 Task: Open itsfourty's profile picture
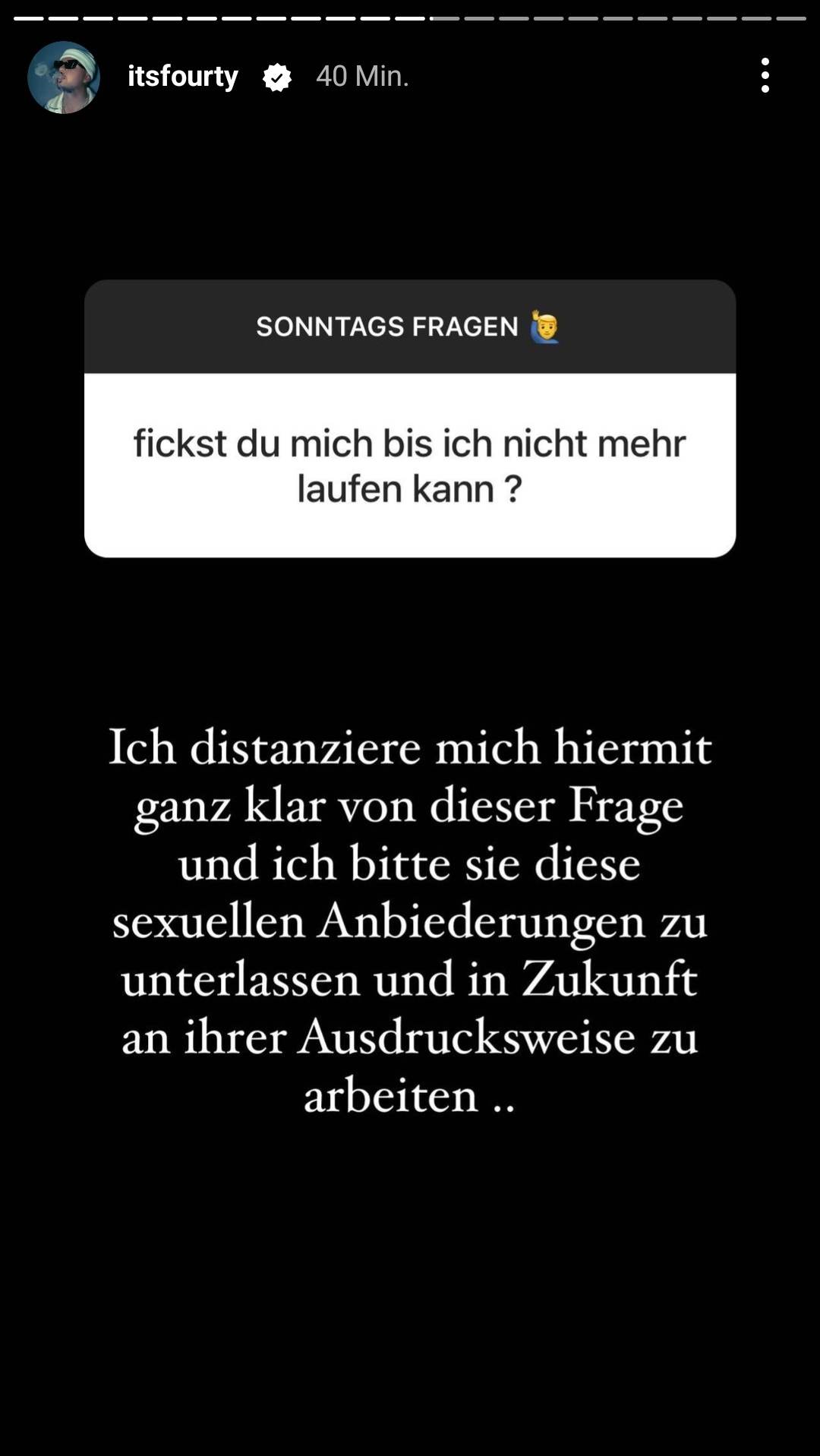tap(64, 77)
